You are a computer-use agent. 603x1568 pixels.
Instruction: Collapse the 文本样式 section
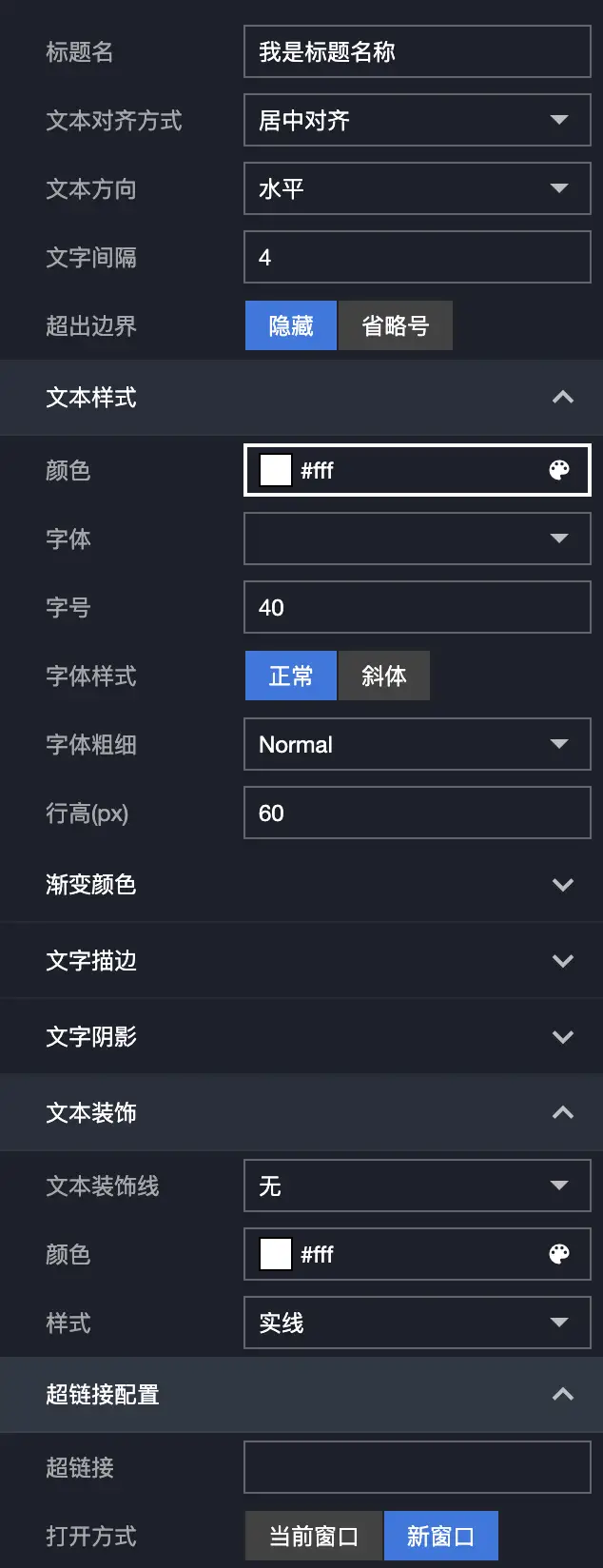[x=562, y=398]
